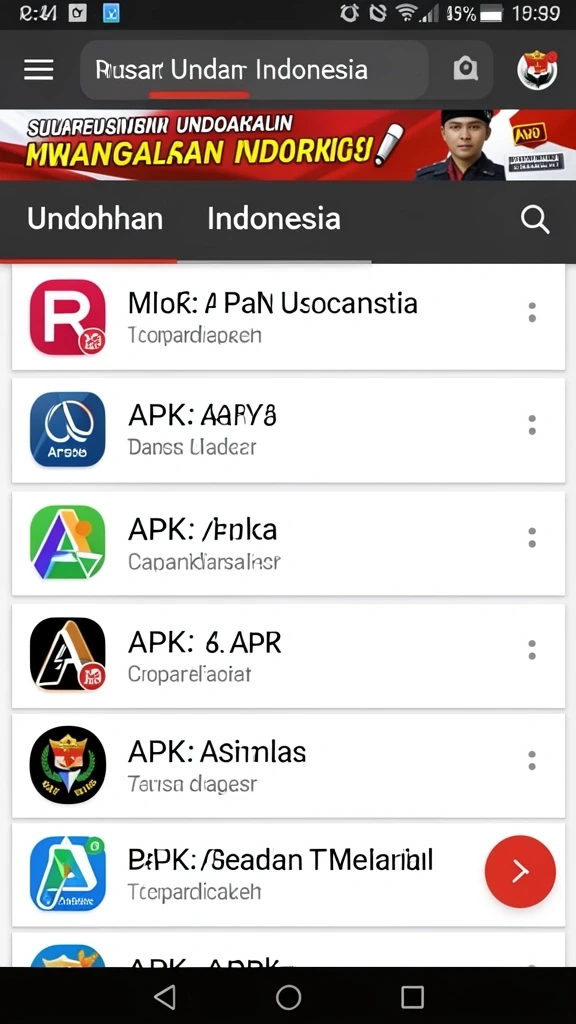The height and width of the screenshot is (1024, 576).
Task: Tap the magnifier search icon
Action: click(x=535, y=220)
